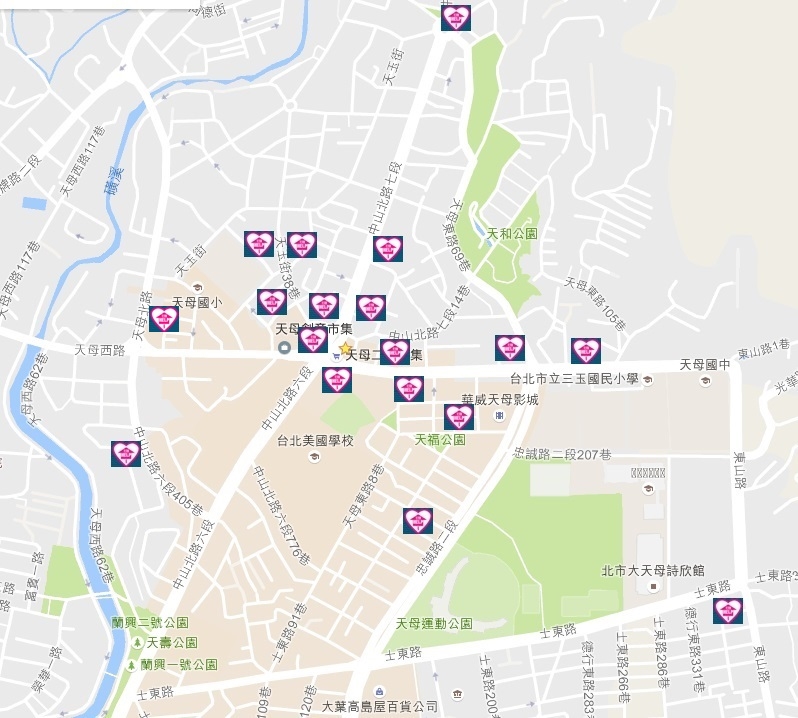Tap the heart marker beside 天母國小
Screen dimensions: 798x718
(164, 319)
